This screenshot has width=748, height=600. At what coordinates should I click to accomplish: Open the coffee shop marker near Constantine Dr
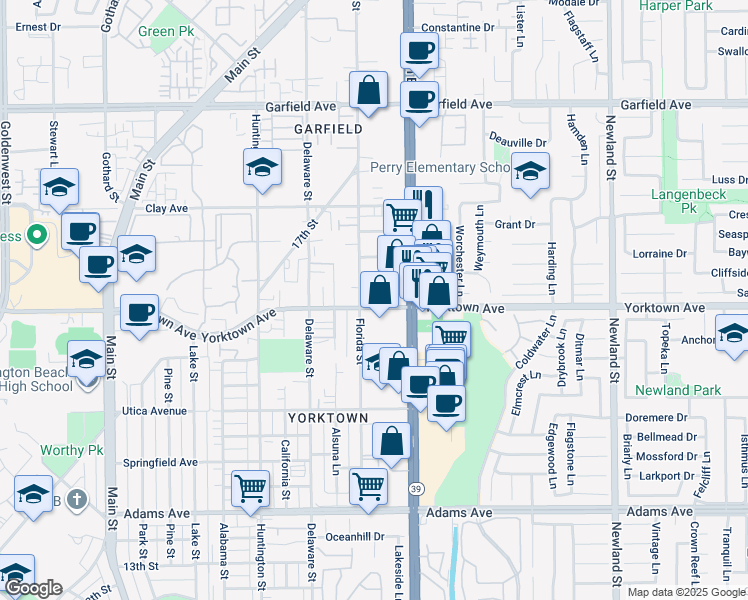pyautogui.click(x=420, y=50)
